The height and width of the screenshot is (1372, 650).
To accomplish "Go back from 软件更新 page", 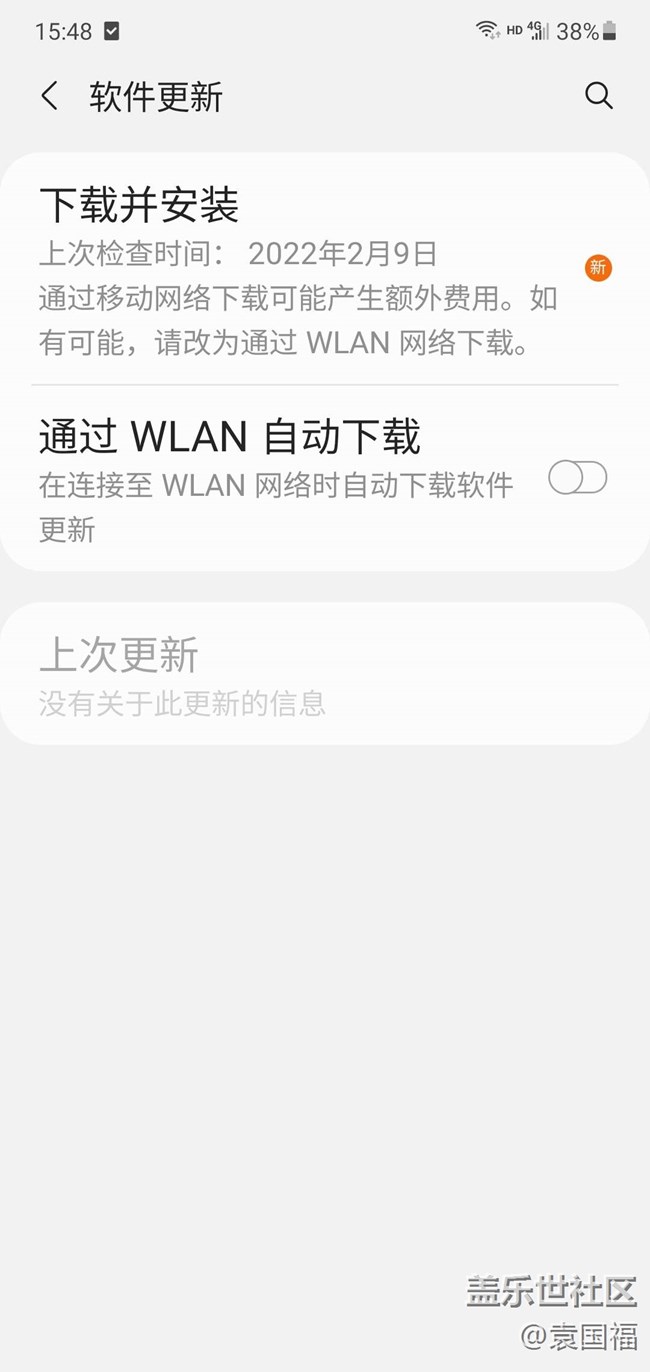I will tap(49, 96).
